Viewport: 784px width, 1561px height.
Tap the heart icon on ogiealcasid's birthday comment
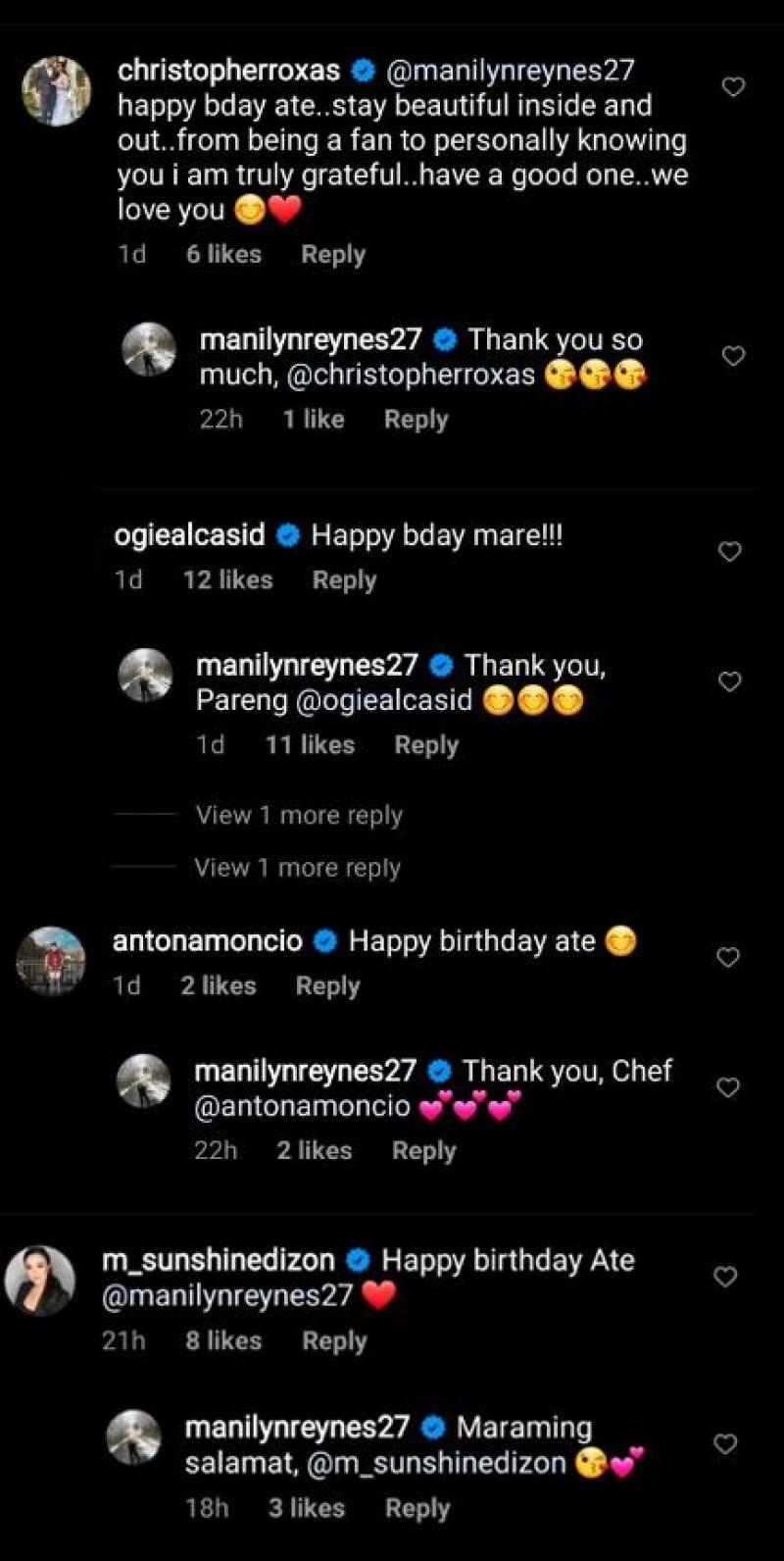(x=729, y=552)
